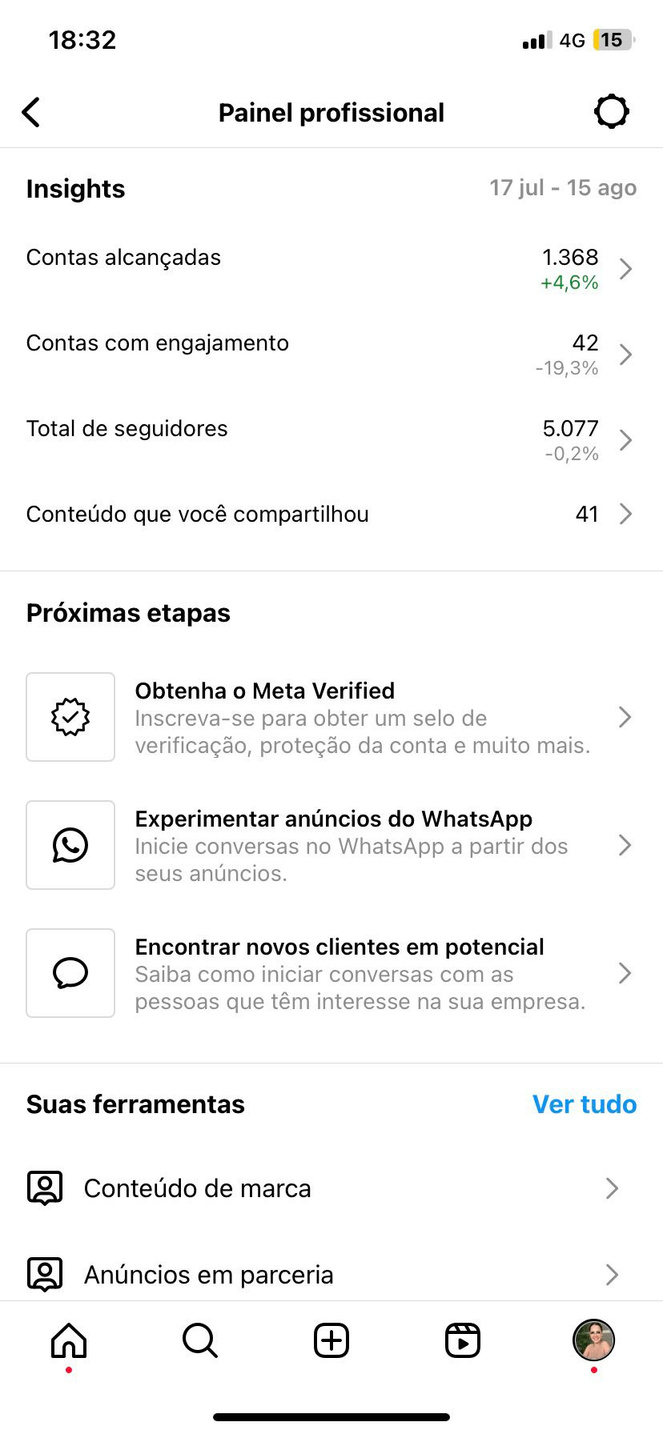Open Anúncios em parceria tool
Screen dimensions: 663x1434
click(330, 1274)
